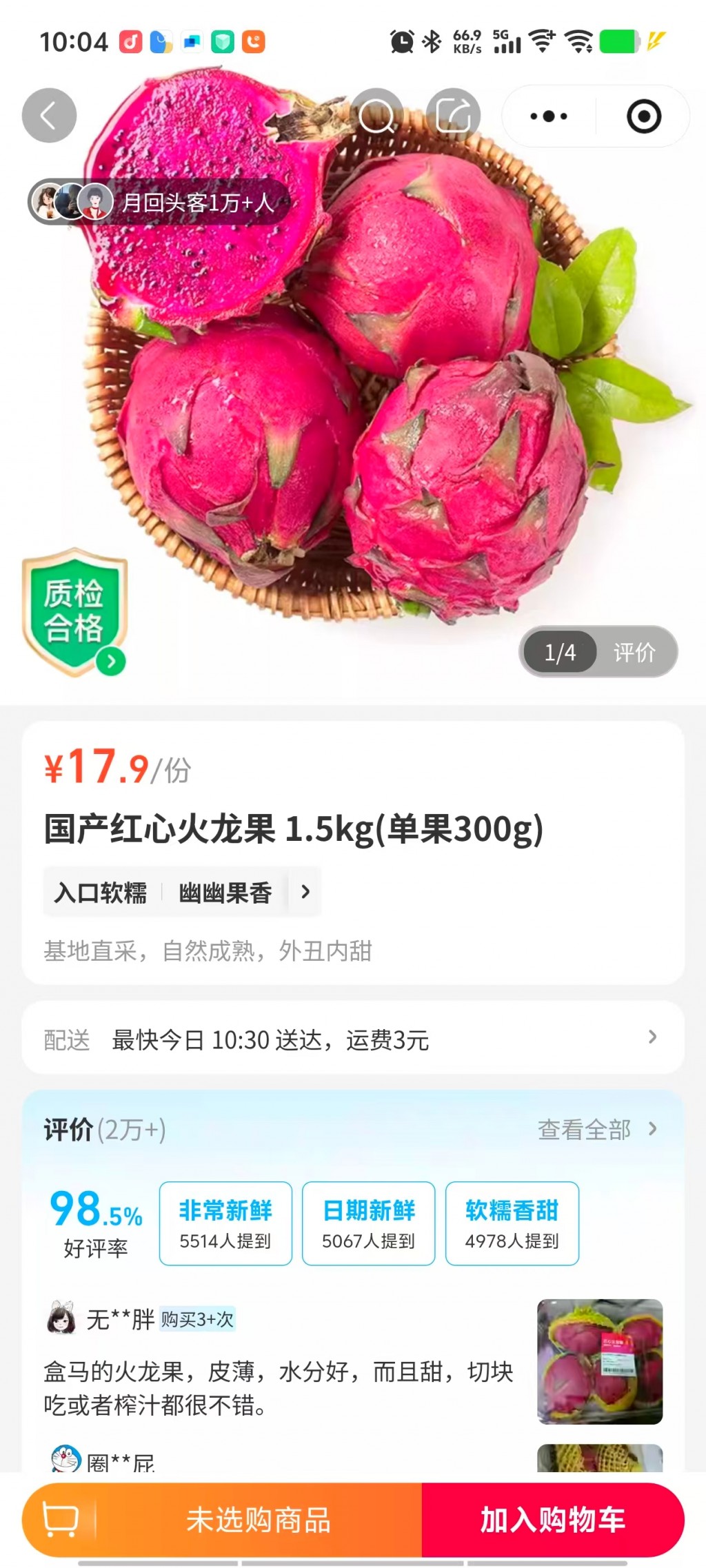
Task: Open the 月回头客1万+人 repeat customers badge
Action: [159, 202]
